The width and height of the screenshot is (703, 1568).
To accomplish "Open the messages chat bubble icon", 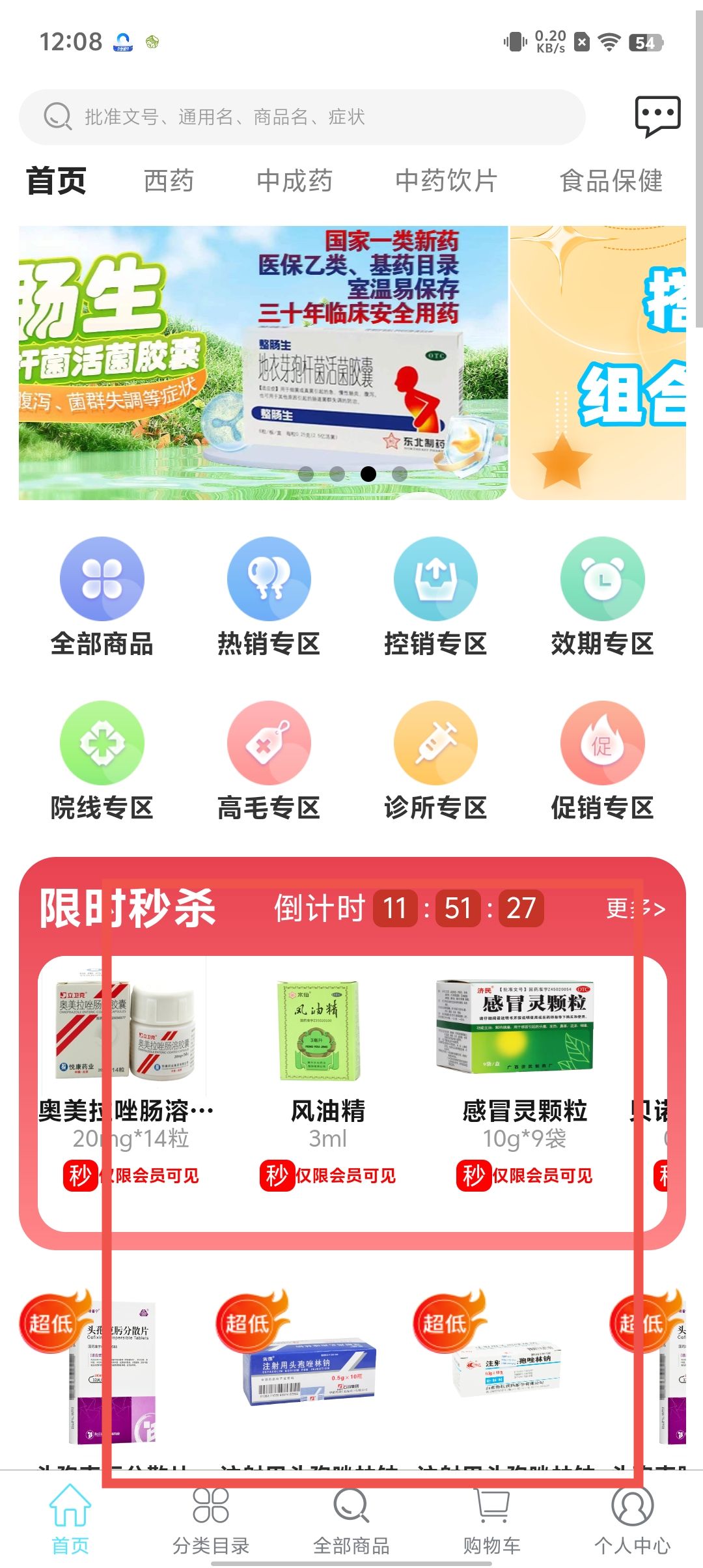I will (x=657, y=117).
